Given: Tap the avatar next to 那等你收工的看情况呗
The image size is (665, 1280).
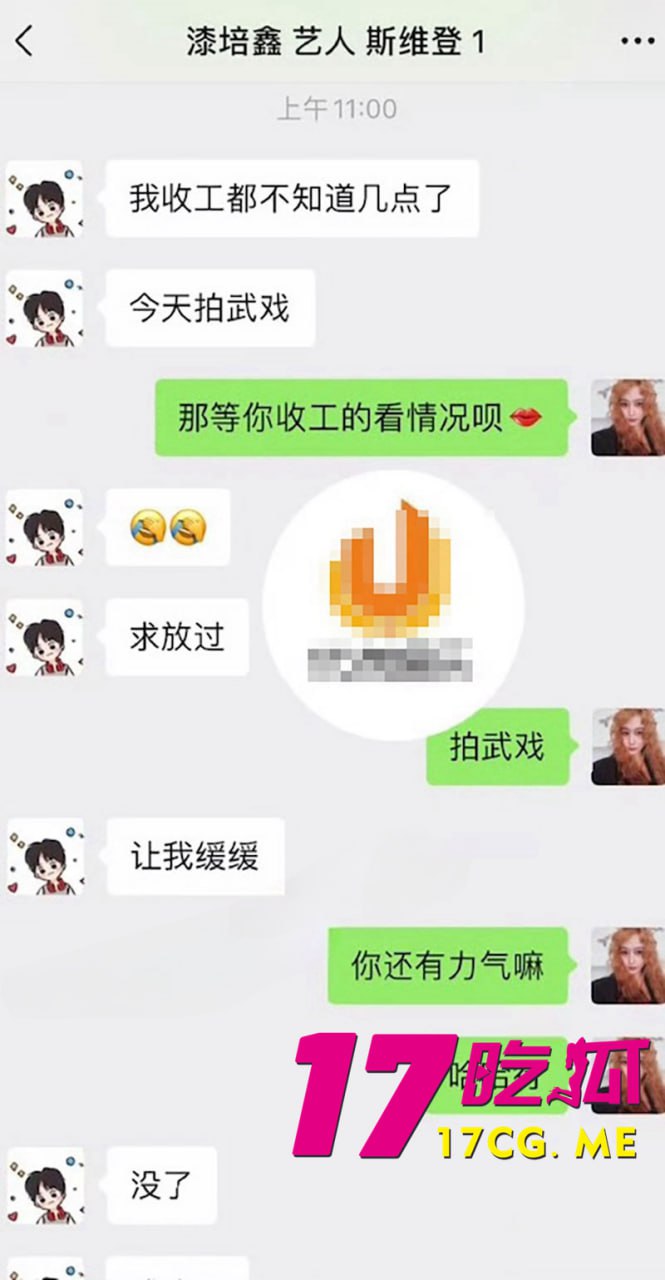Looking at the screenshot, I should point(627,418).
